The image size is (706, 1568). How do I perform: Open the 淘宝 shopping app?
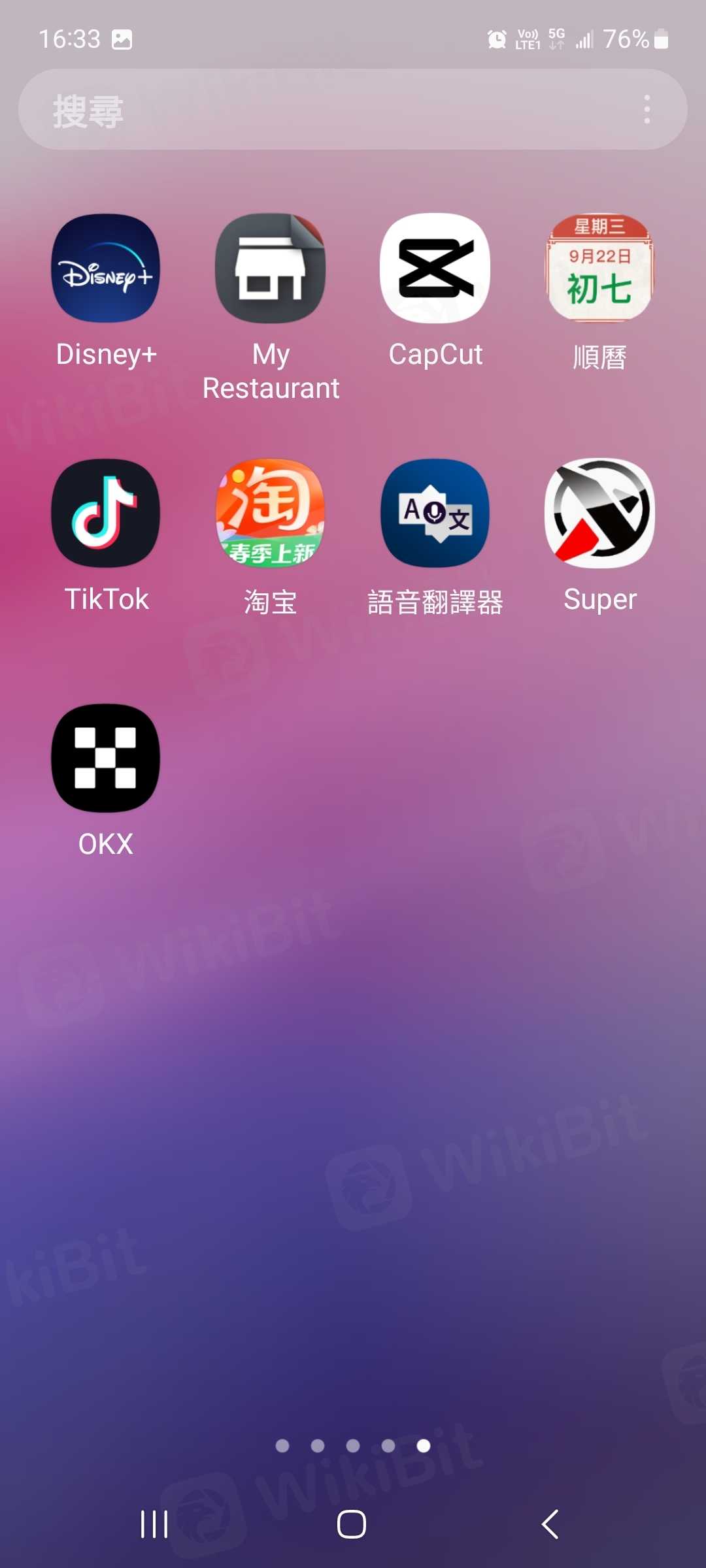click(271, 514)
